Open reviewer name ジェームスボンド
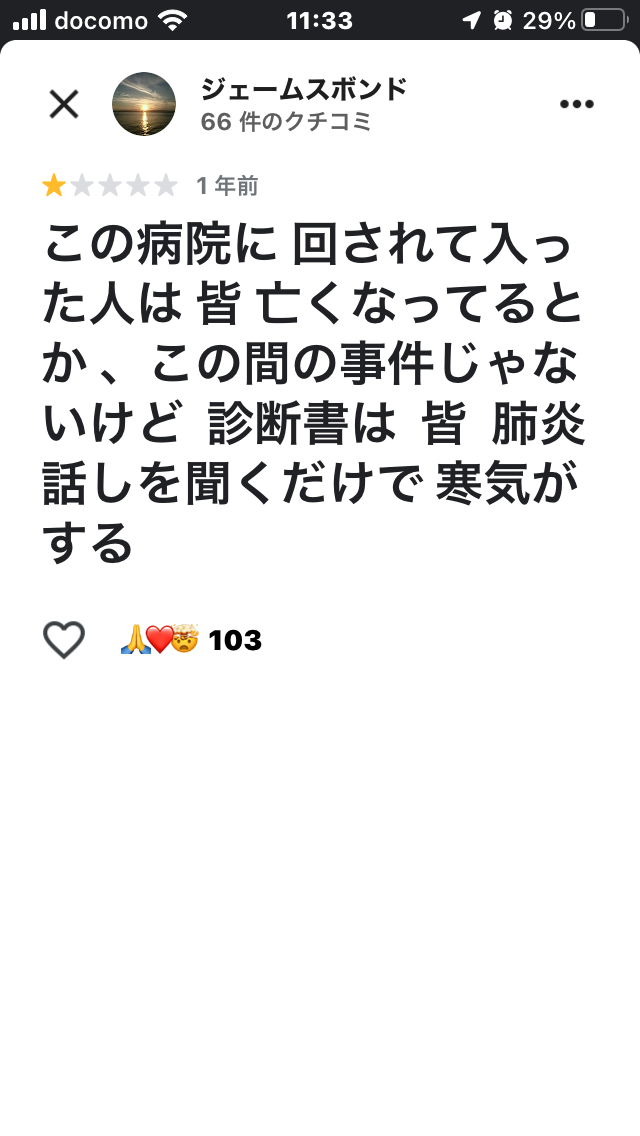 304,89
